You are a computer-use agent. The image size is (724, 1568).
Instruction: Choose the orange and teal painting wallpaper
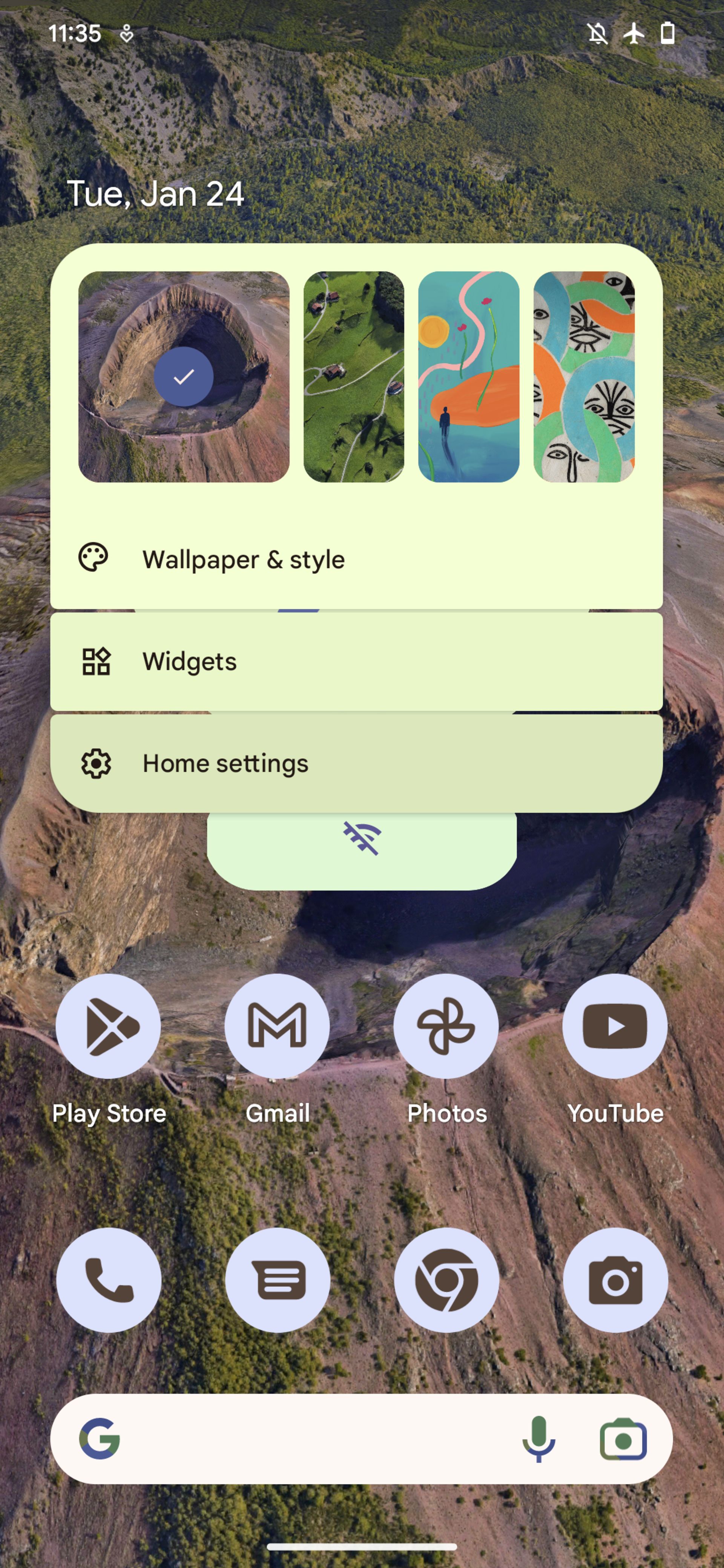coord(468,377)
